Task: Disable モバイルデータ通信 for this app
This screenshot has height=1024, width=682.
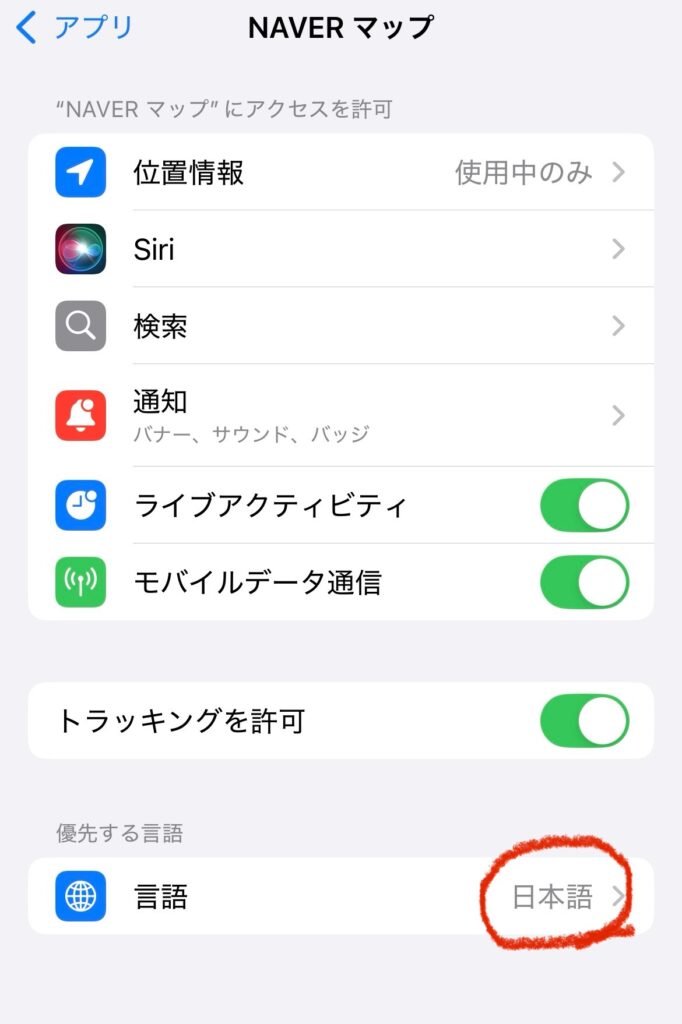Action: click(584, 582)
